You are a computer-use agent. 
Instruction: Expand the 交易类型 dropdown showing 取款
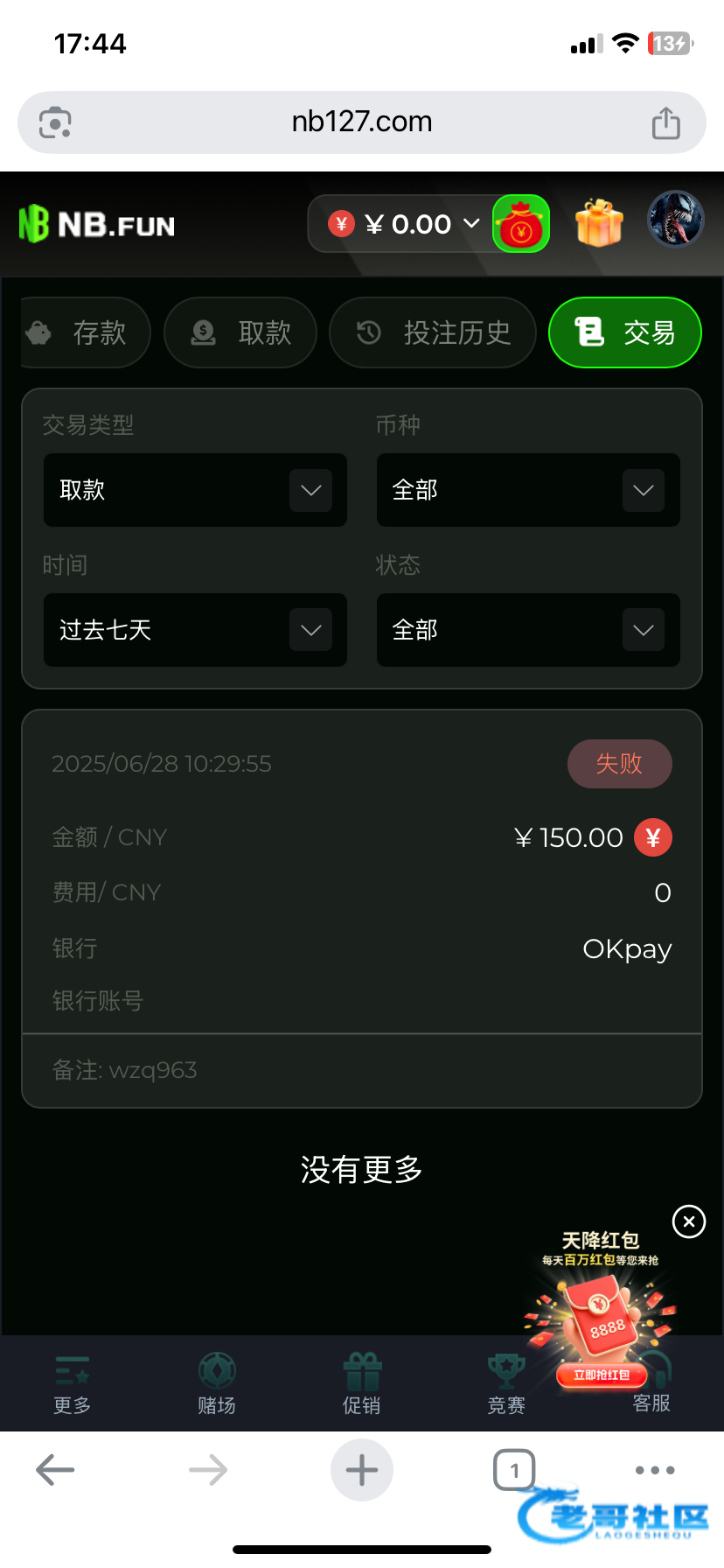(x=195, y=490)
